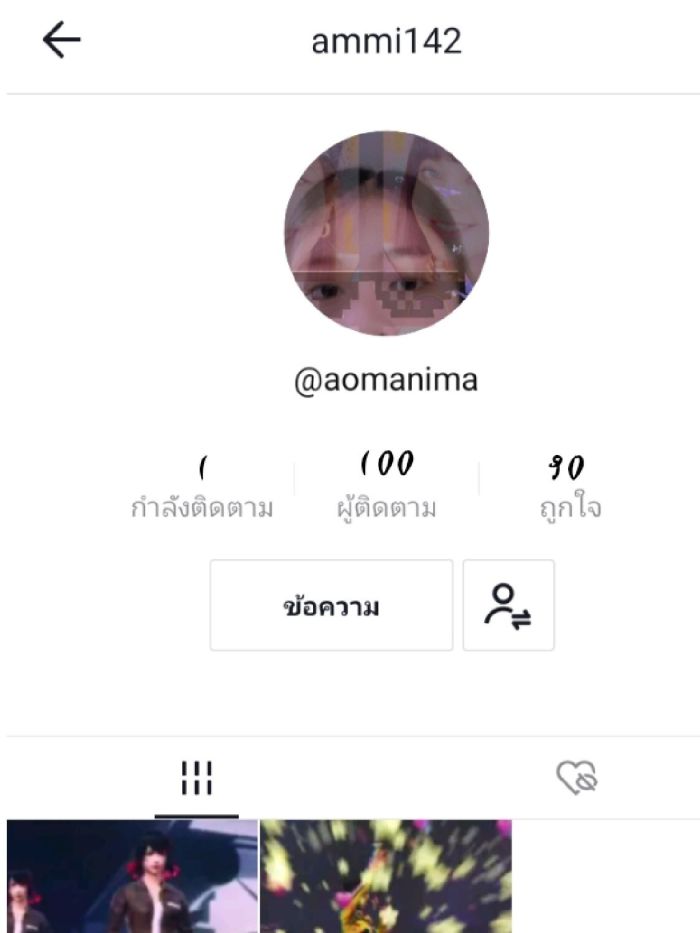Image resolution: width=700 pixels, height=933 pixels.
Task: Open the video with stage performers
Action: [132, 877]
